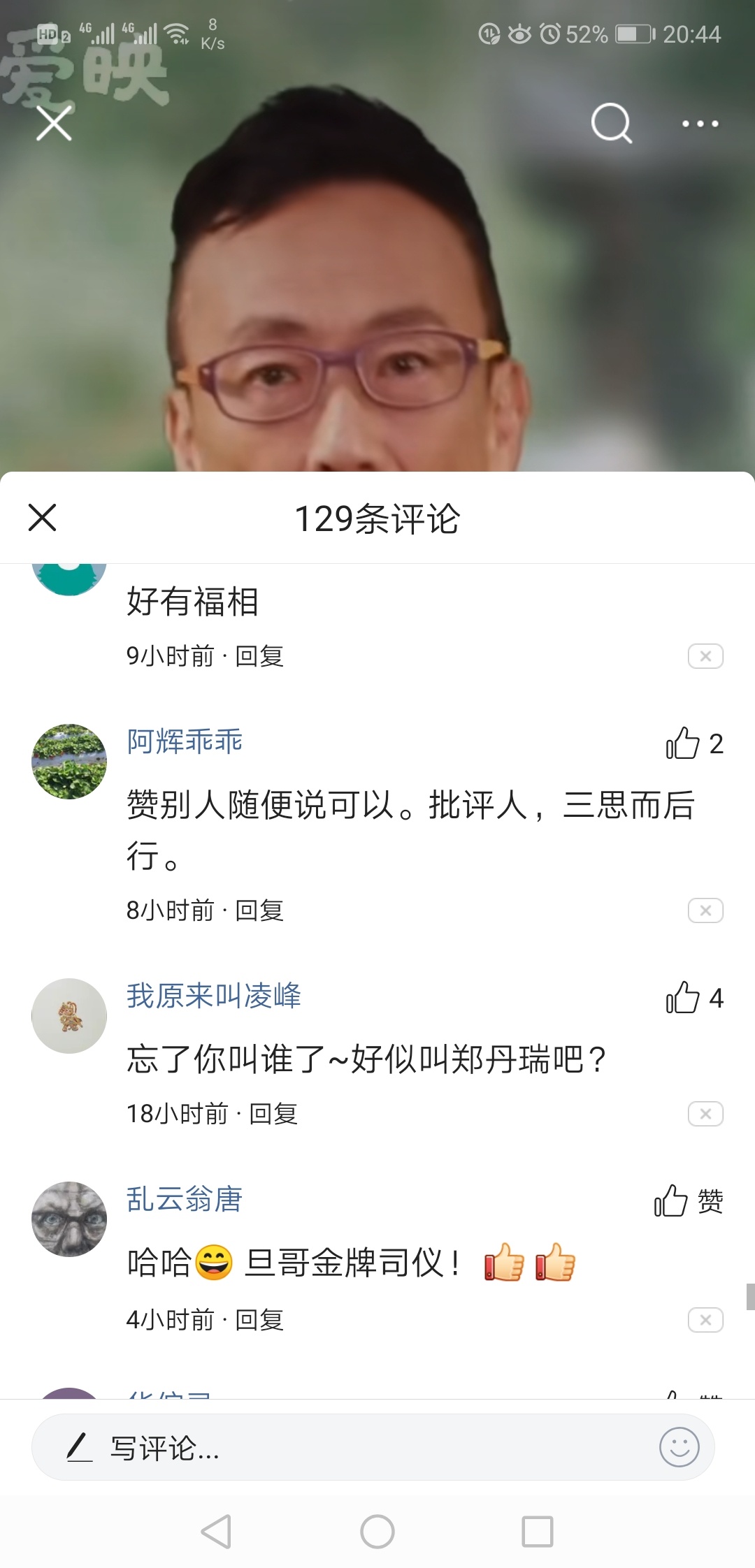
Task: Close the 129条评论 comments panel
Action: 42,518
